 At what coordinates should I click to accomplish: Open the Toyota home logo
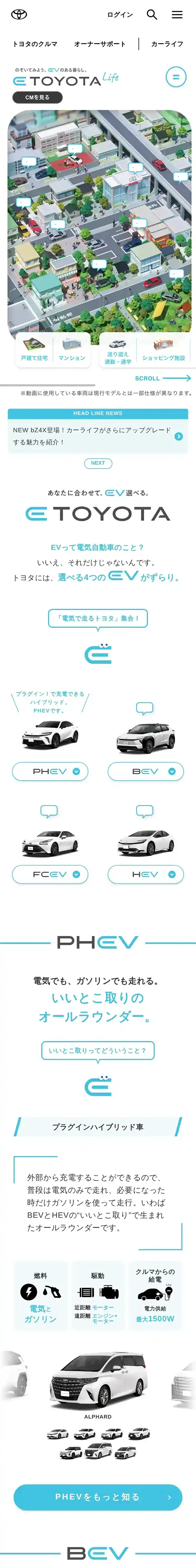pos(19,15)
